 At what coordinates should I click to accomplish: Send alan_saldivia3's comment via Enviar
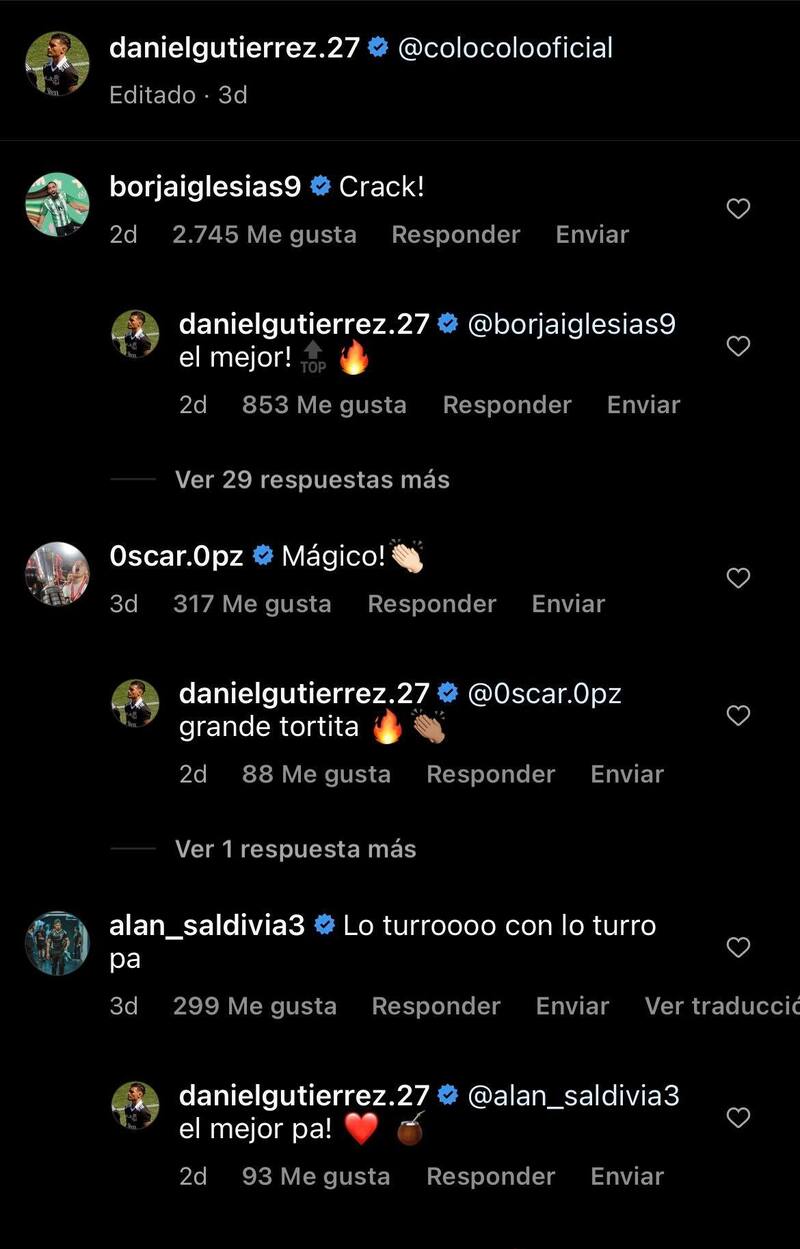572,1006
